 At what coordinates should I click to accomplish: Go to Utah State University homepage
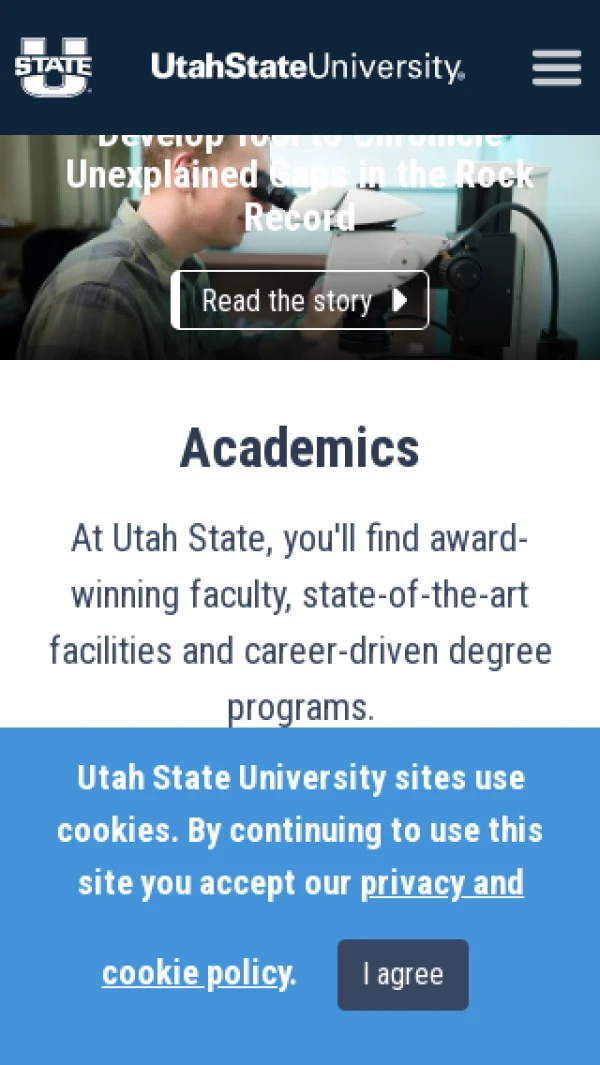tap(306, 68)
